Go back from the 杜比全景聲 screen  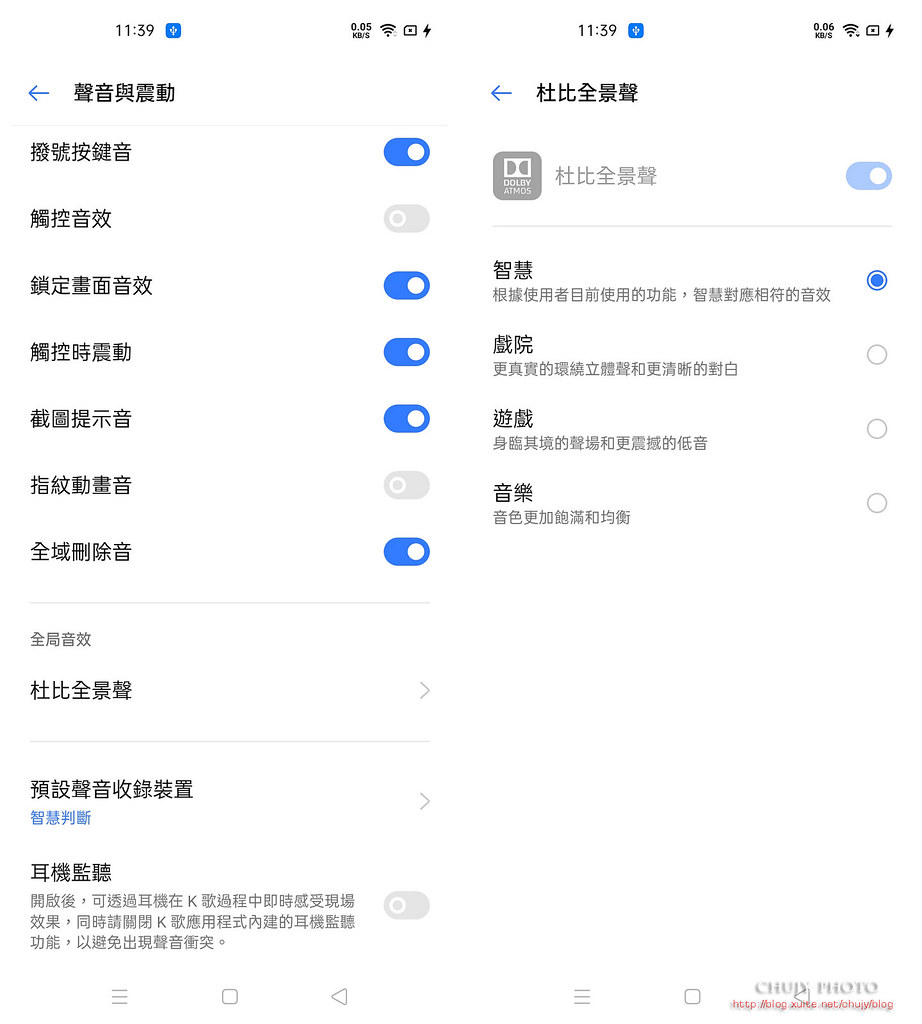point(502,93)
